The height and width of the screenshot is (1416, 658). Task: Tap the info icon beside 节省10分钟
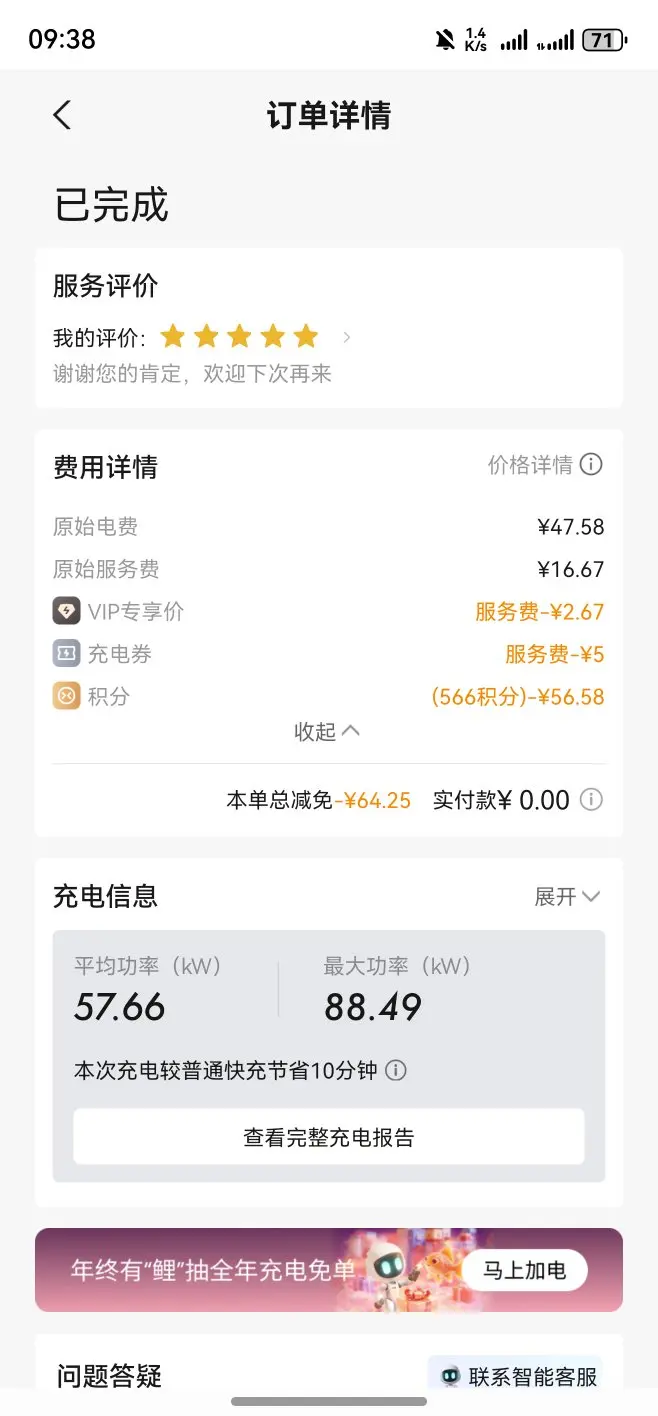(396, 1071)
